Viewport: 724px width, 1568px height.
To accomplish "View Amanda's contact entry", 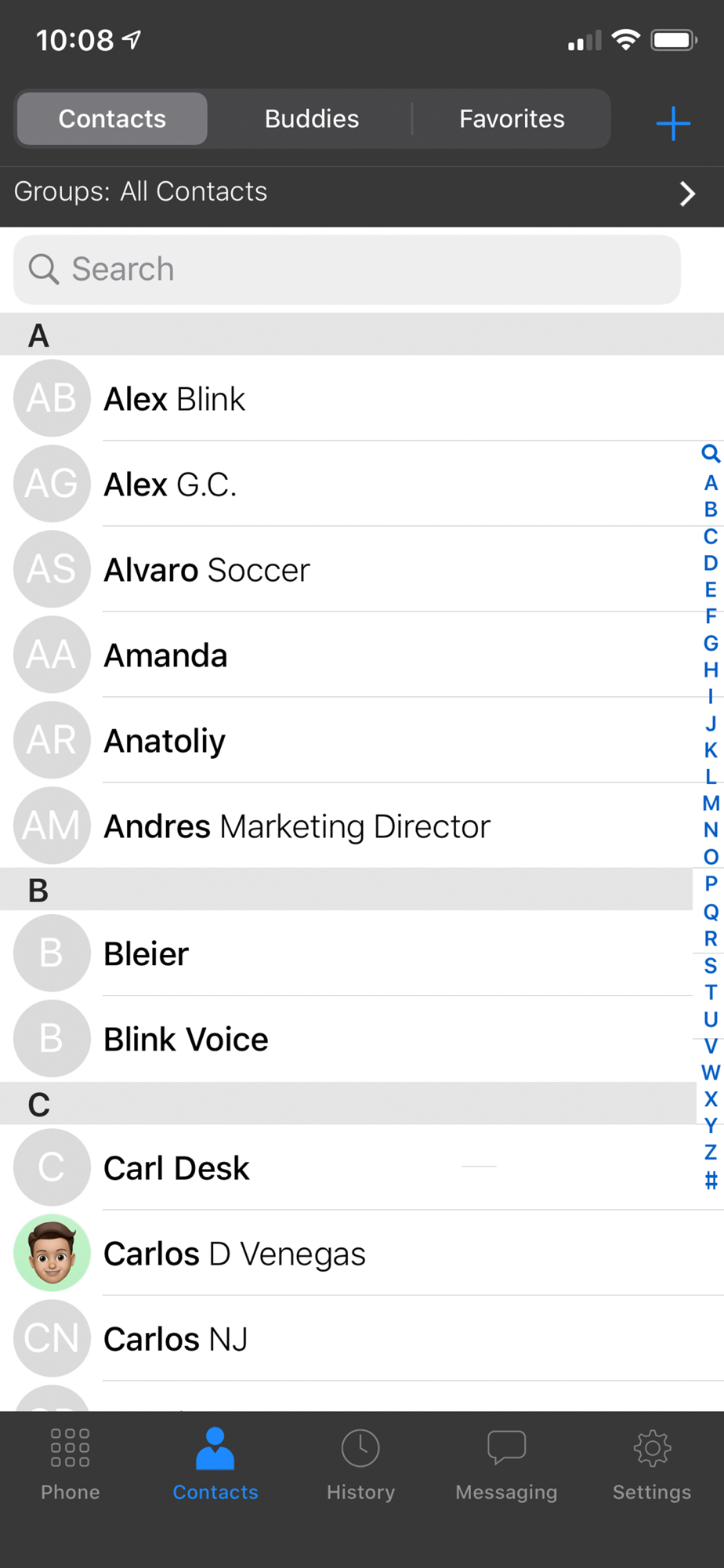I will click(362, 655).
